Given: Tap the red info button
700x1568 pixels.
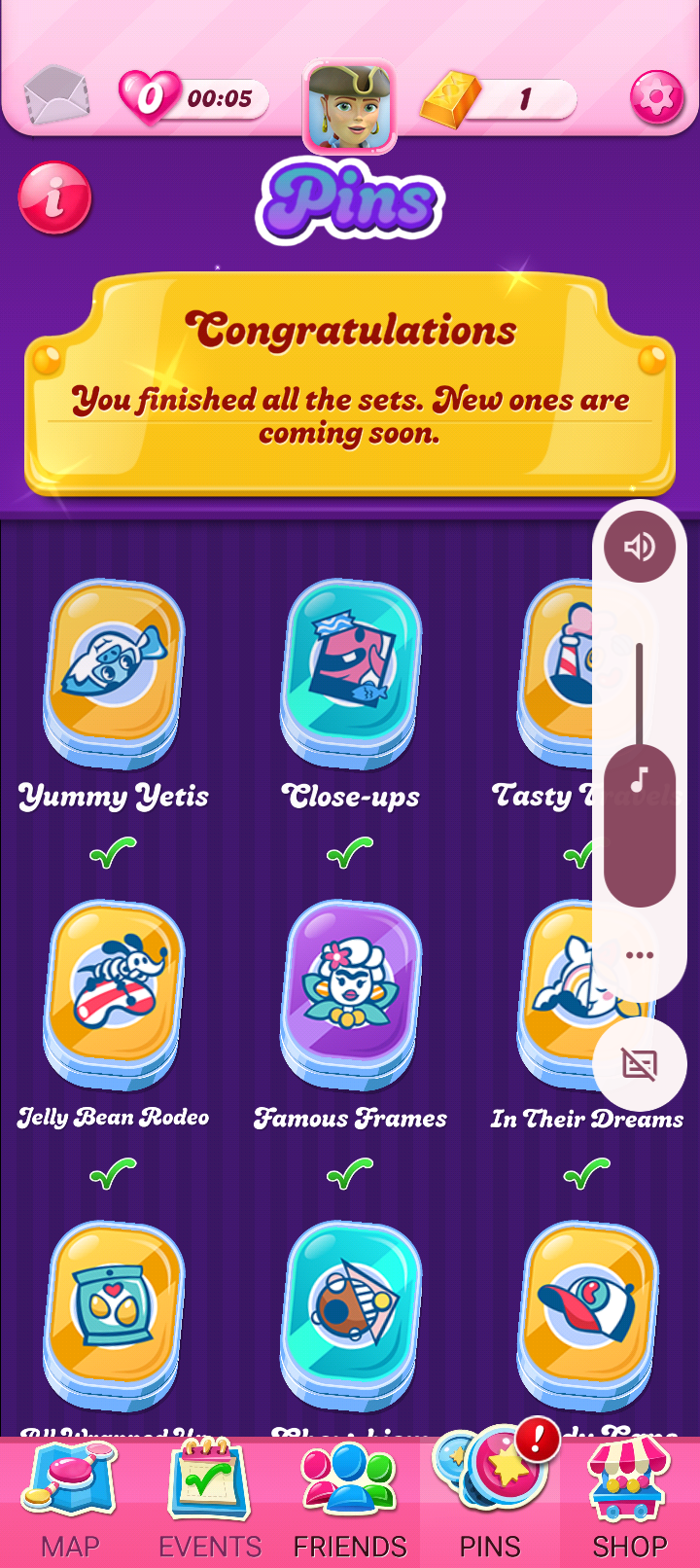Looking at the screenshot, I should [54, 197].
